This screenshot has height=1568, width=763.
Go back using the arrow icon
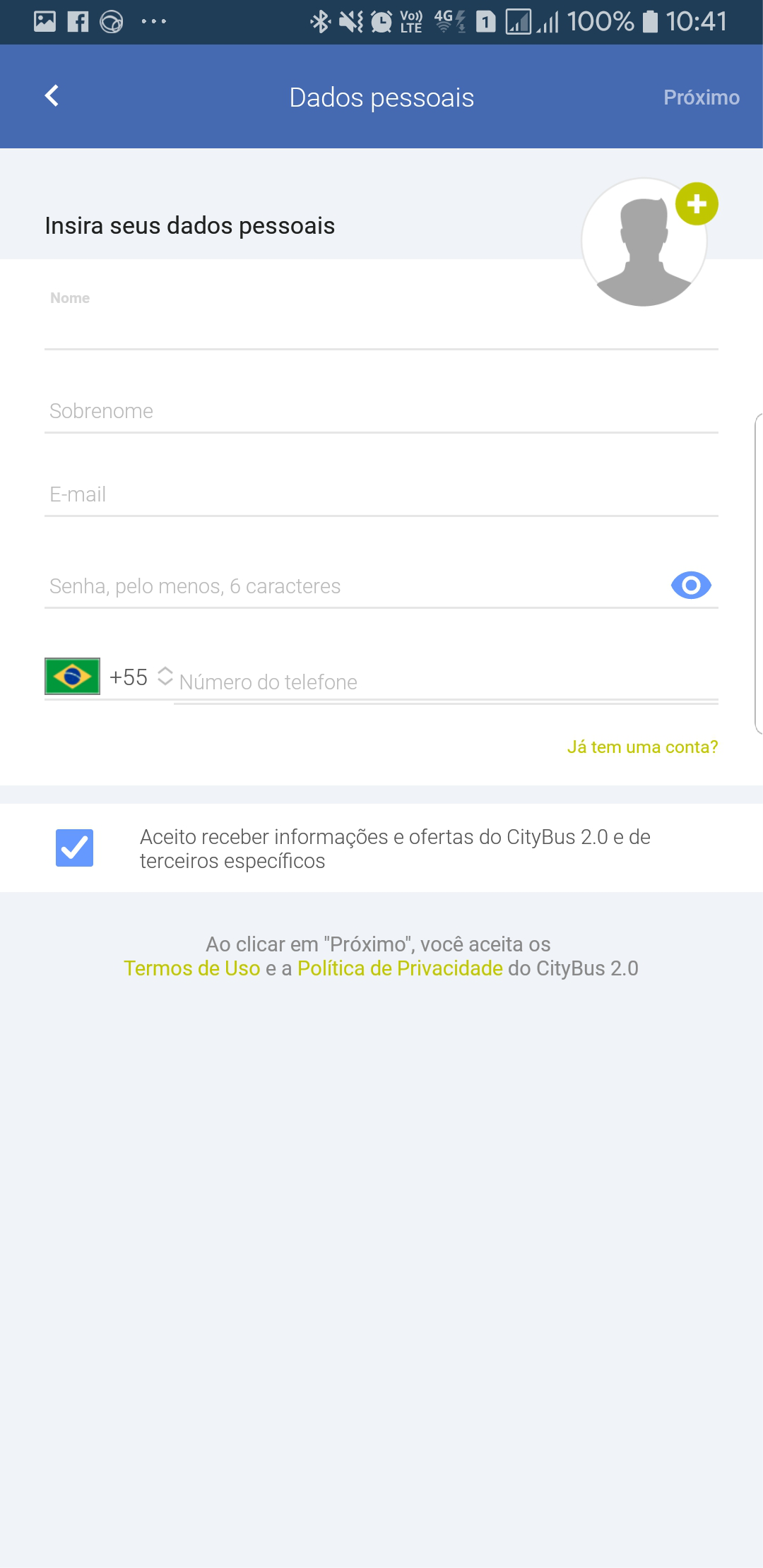tap(52, 96)
